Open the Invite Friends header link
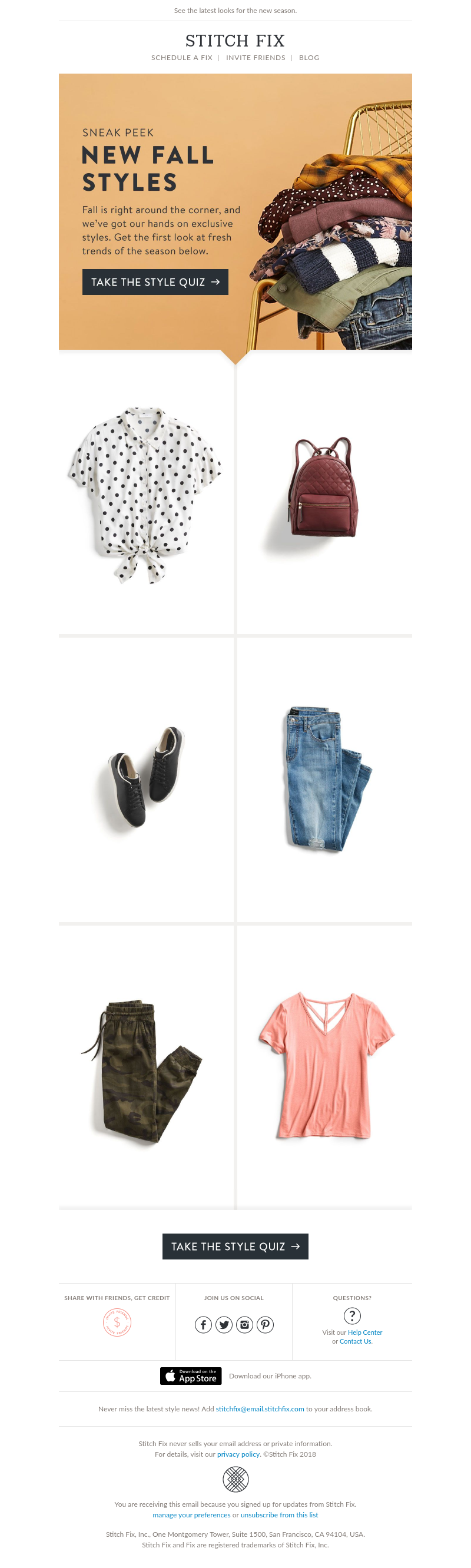Image resolution: width=471 pixels, height=1568 pixels. [x=255, y=58]
